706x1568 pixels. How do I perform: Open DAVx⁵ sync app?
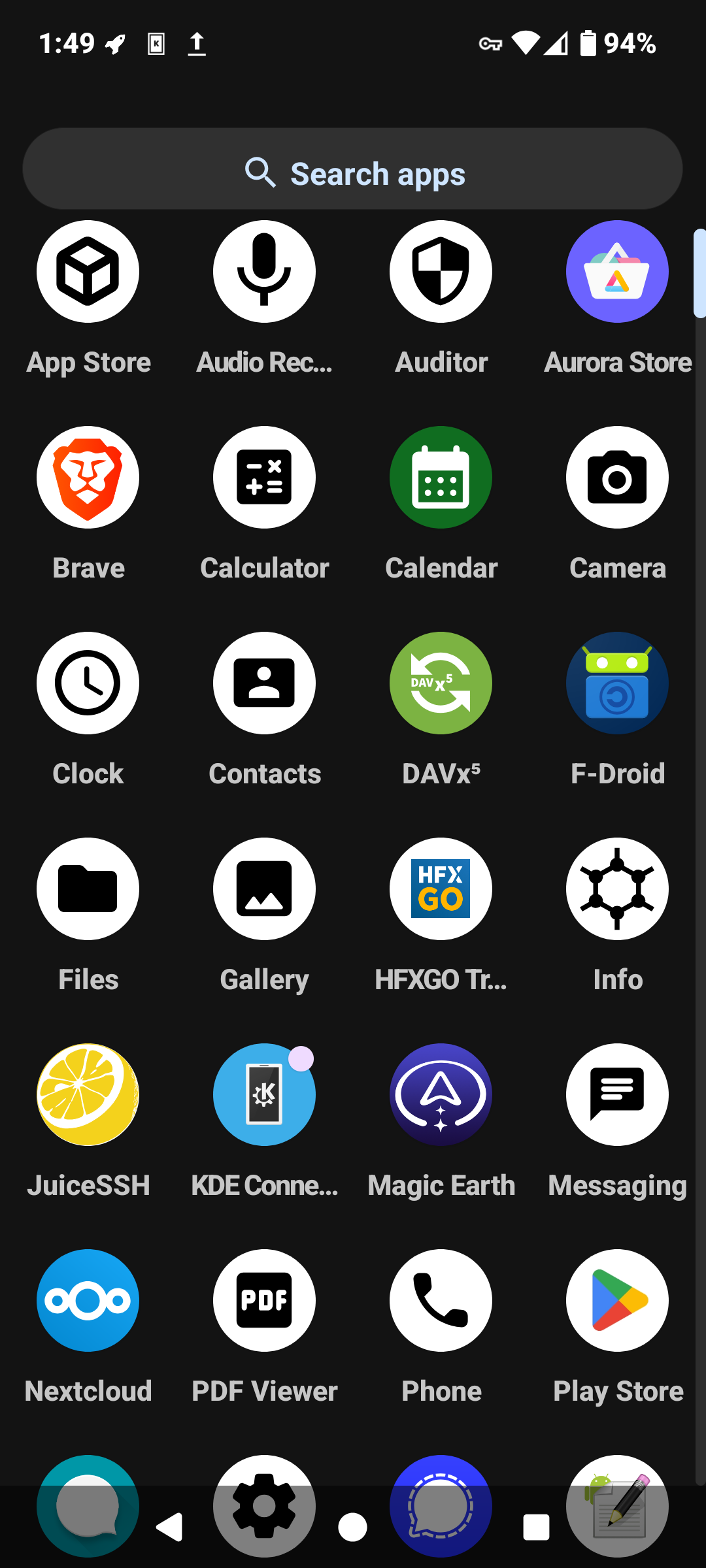point(441,683)
